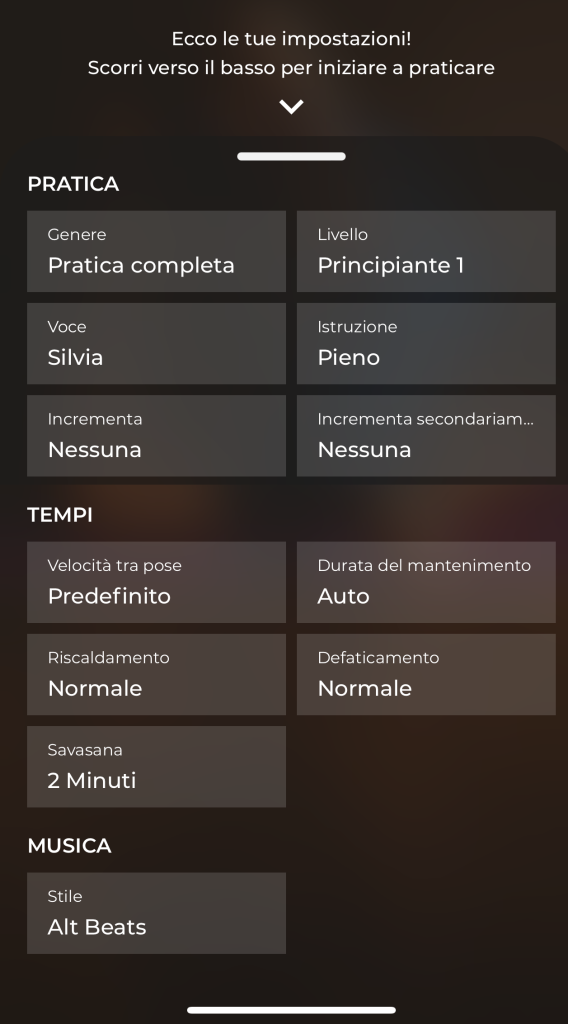Viewport: 568px width, 1024px height.
Task: Change the Livello from Principiante 1
Action: (x=426, y=251)
